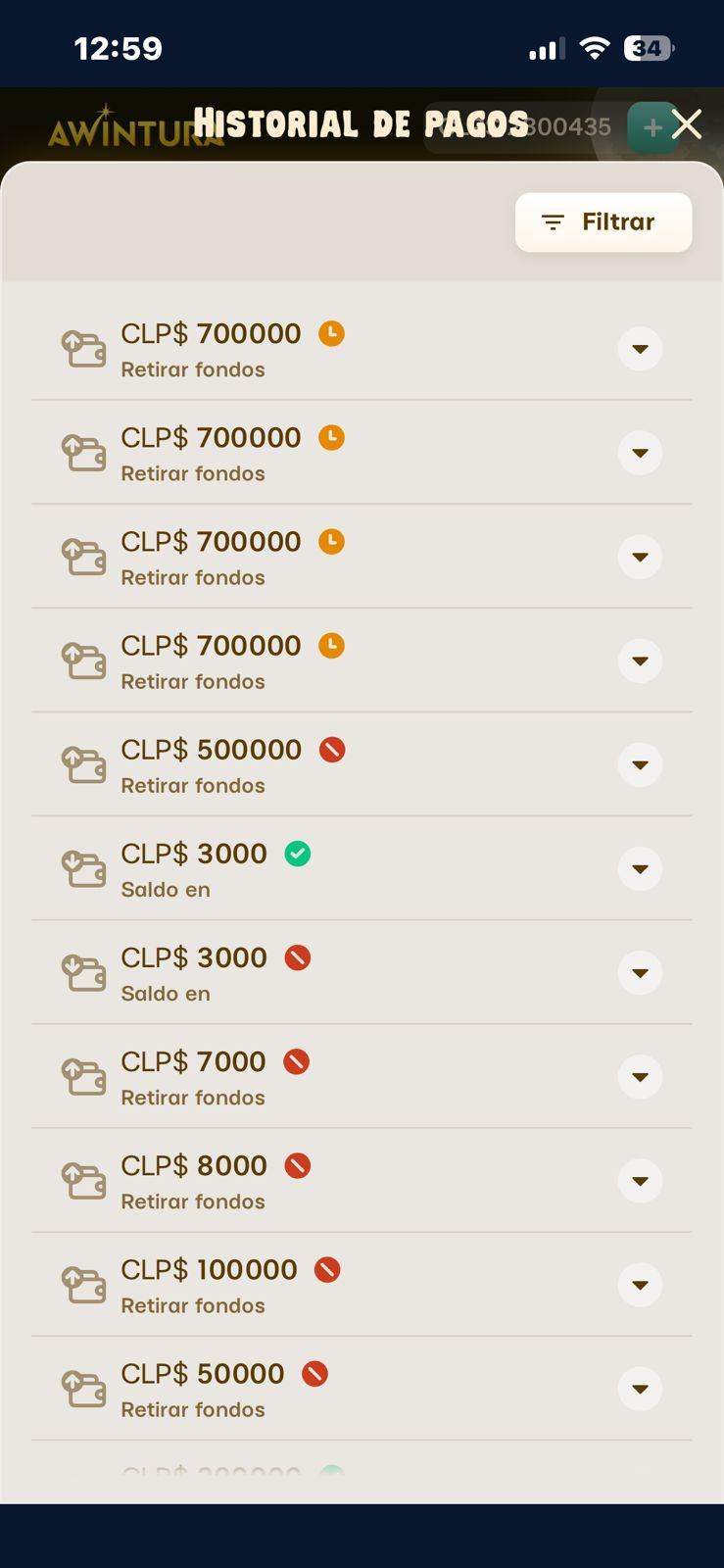Screen dimensions: 724x1568
Task: Show details for the CLP$ 100000 withdrawal
Action: [640, 1284]
